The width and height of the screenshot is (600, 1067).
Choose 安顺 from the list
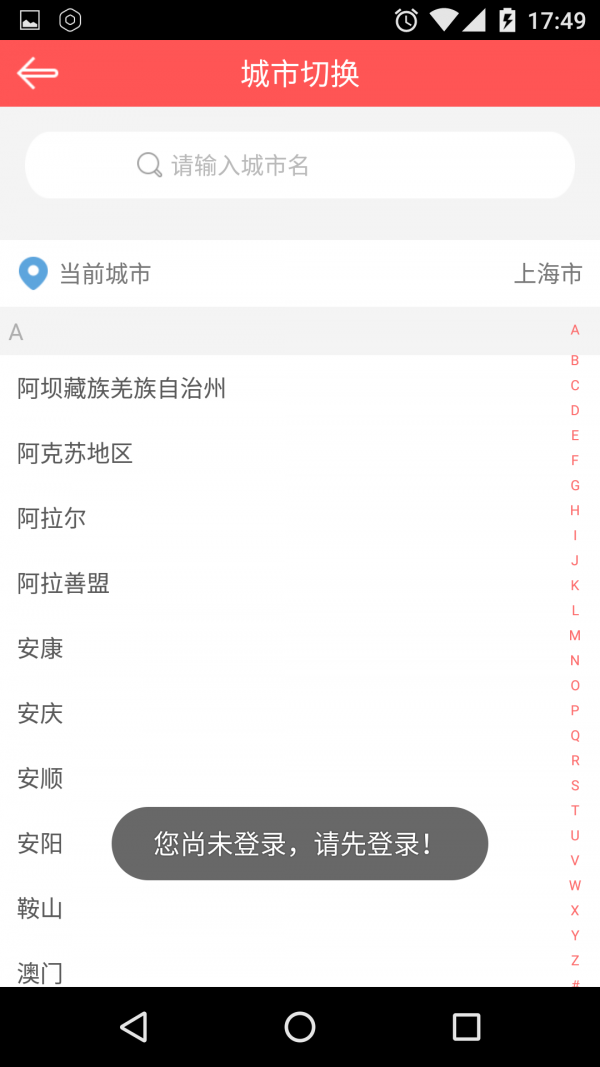click(41, 778)
